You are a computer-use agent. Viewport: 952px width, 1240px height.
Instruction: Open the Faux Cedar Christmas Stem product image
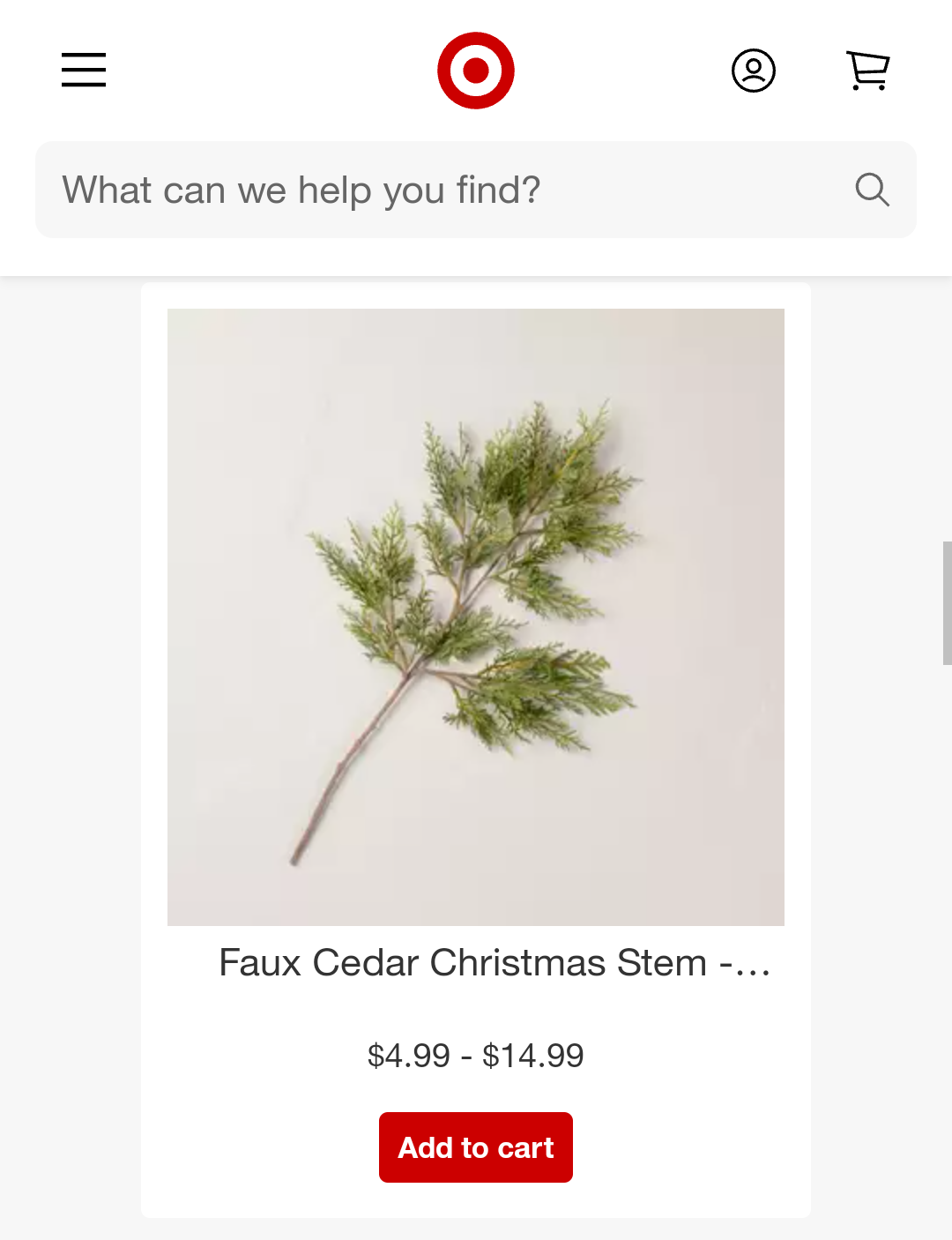coord(476,616)
